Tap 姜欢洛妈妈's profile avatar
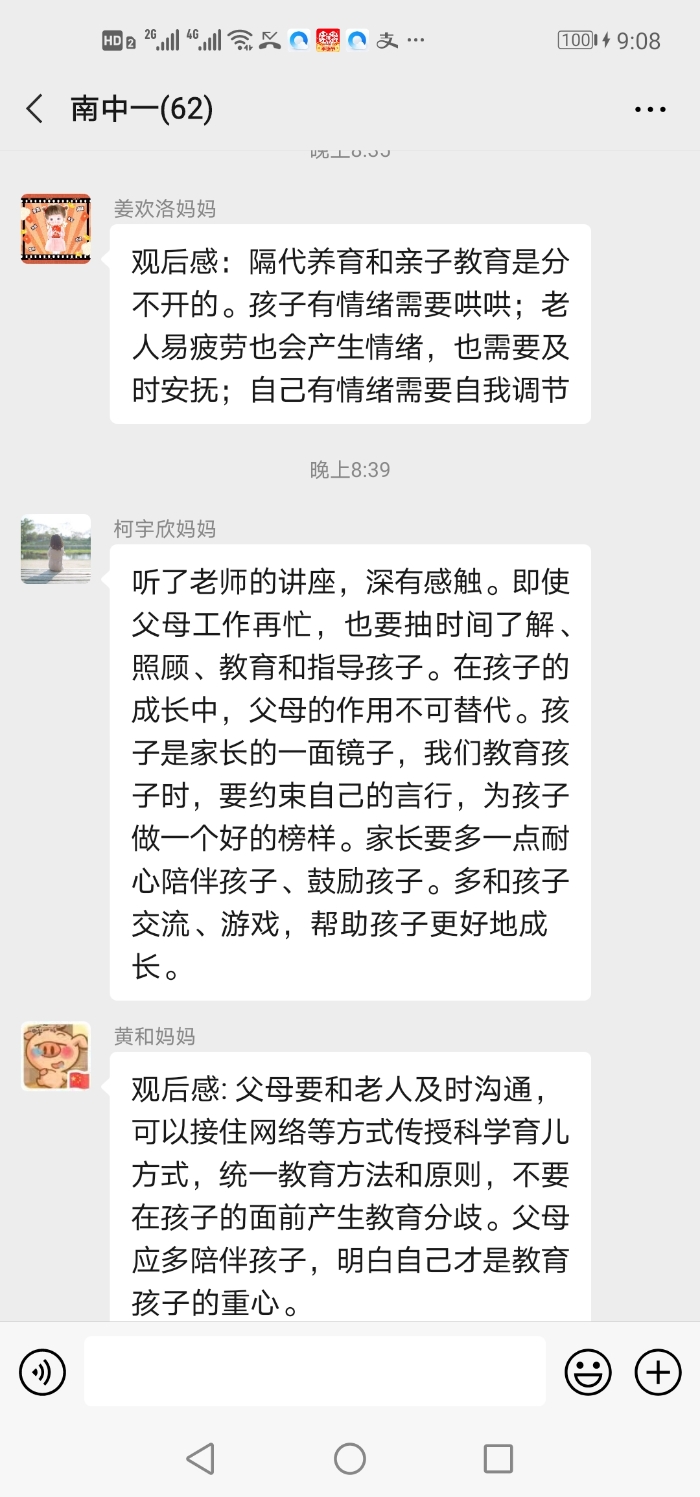The image size is (700, 1497). (56, 229)
